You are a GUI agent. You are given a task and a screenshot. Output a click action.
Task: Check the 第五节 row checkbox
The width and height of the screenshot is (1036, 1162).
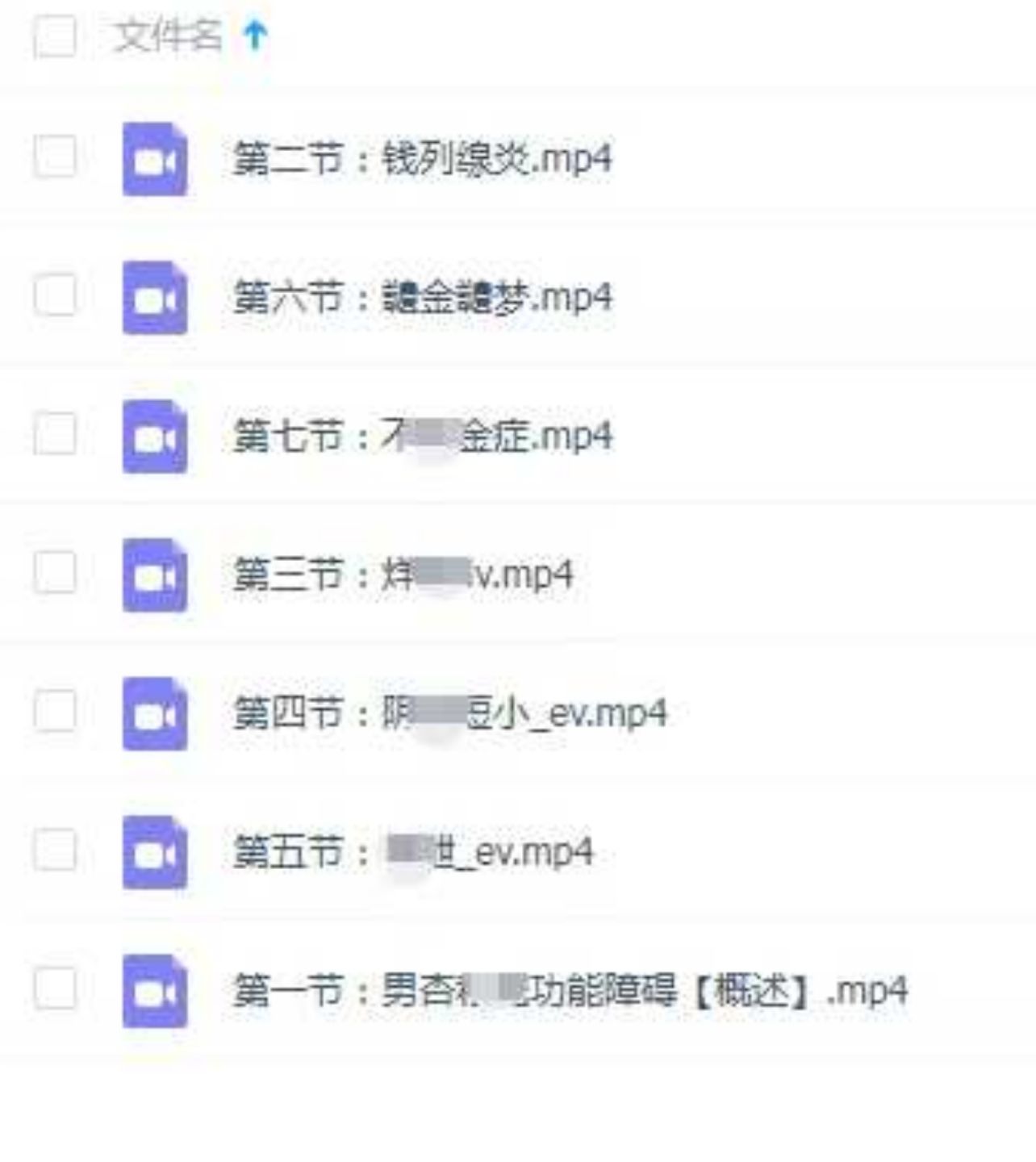55,850
